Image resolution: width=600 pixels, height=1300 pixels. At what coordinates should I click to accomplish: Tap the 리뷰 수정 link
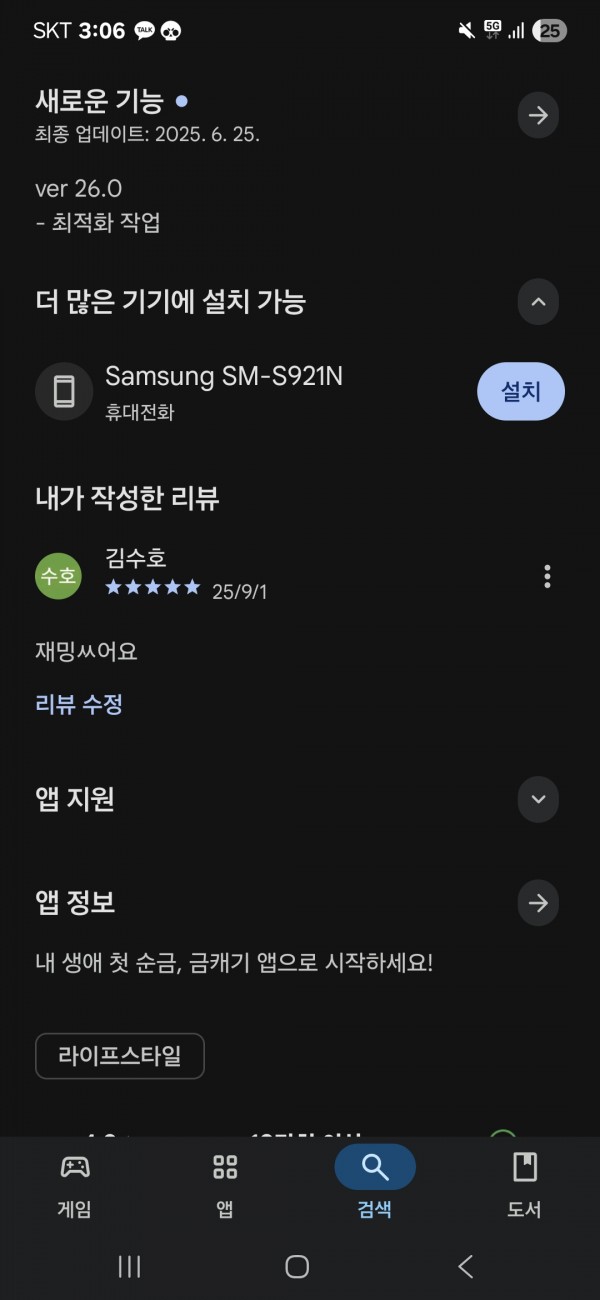coord(79,704)
